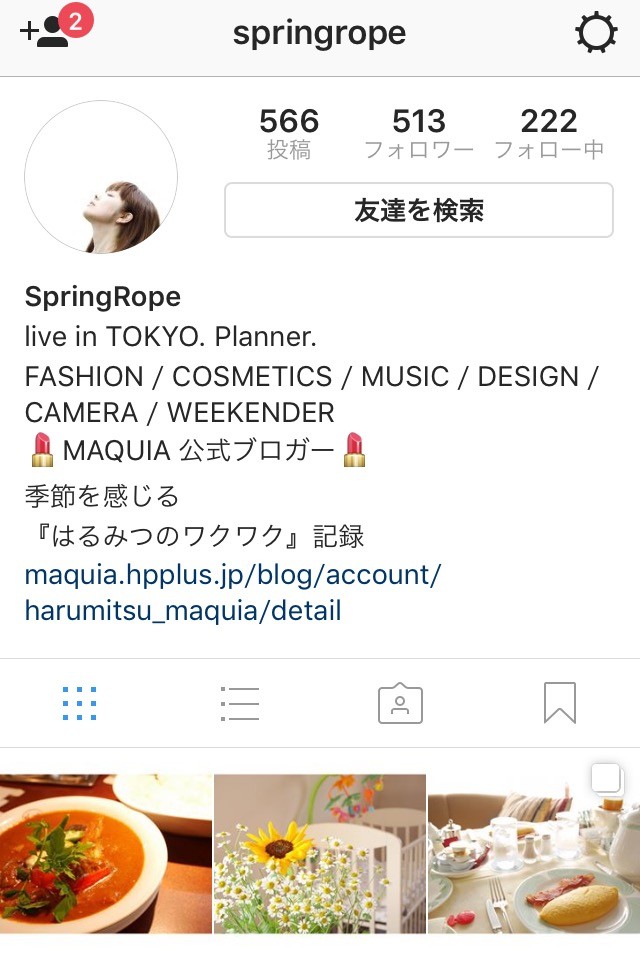Open the settings gear icon
Viewport: 640px width, 956px height.
point(596,35)
